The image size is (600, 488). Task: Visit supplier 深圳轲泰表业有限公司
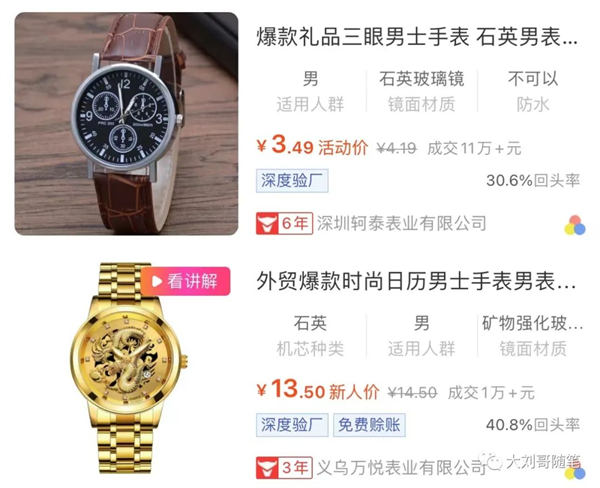pyautogui.click(x=400, y=224)
